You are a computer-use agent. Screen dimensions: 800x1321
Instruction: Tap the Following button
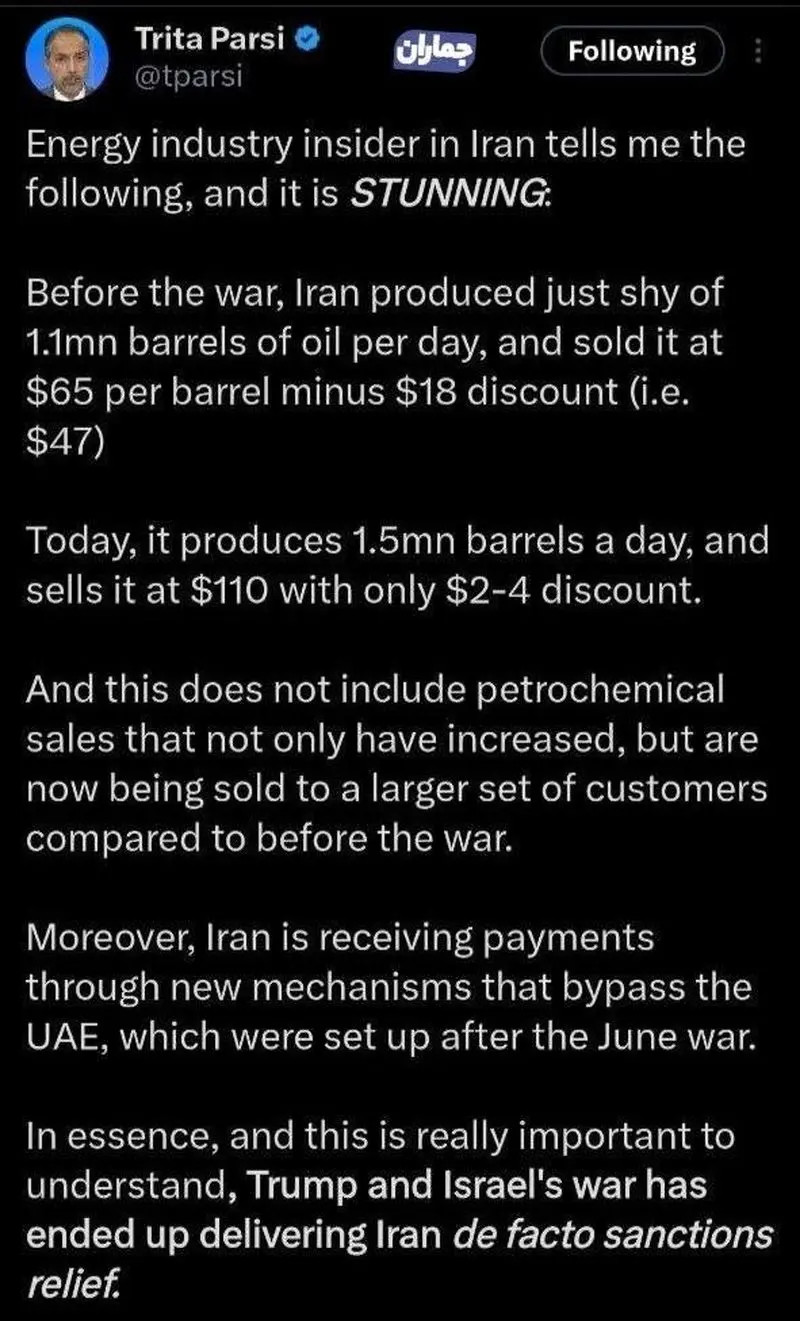coord(631,51)
